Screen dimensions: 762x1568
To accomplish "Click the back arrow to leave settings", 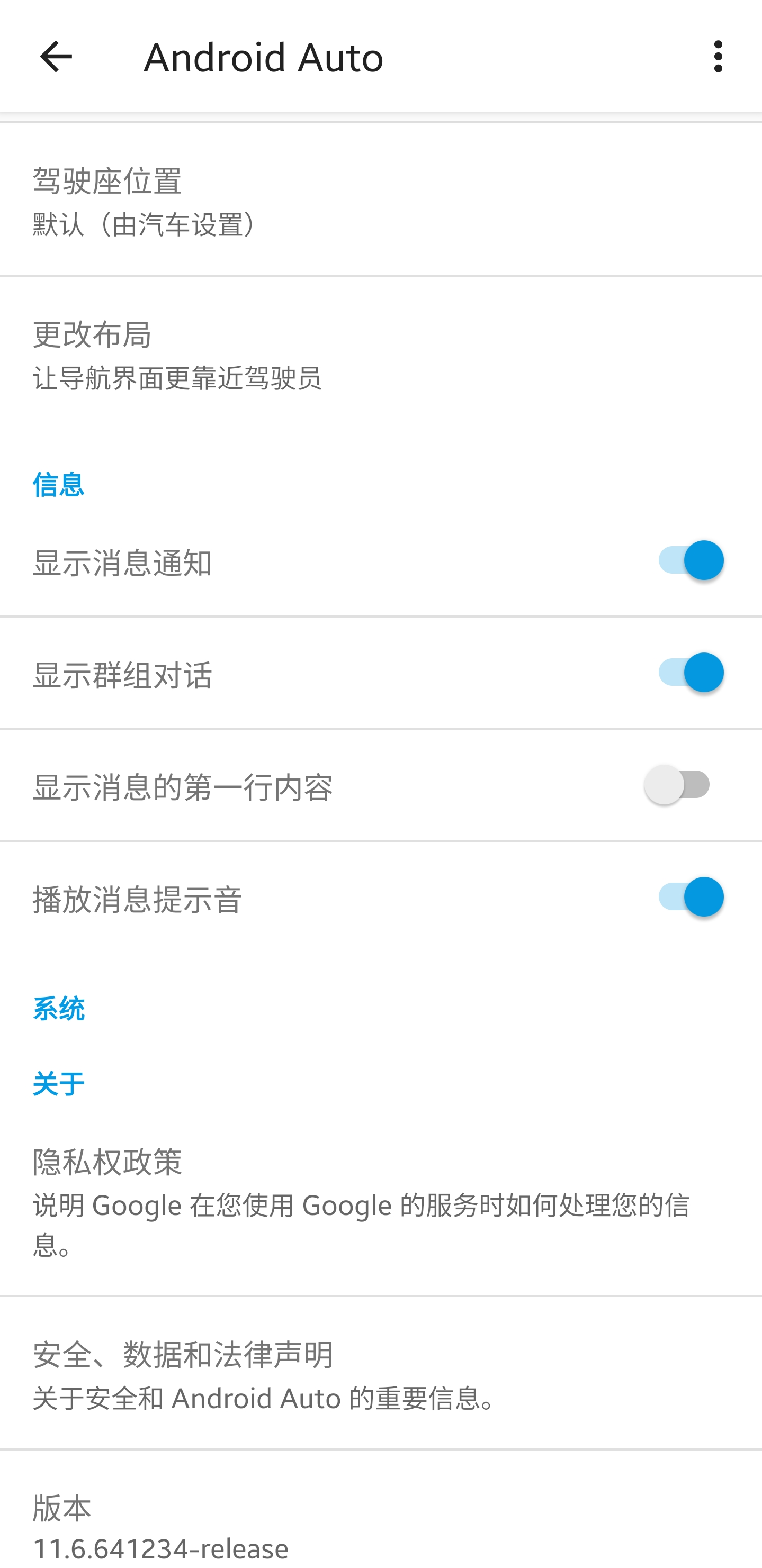I will tap(56, 57).
